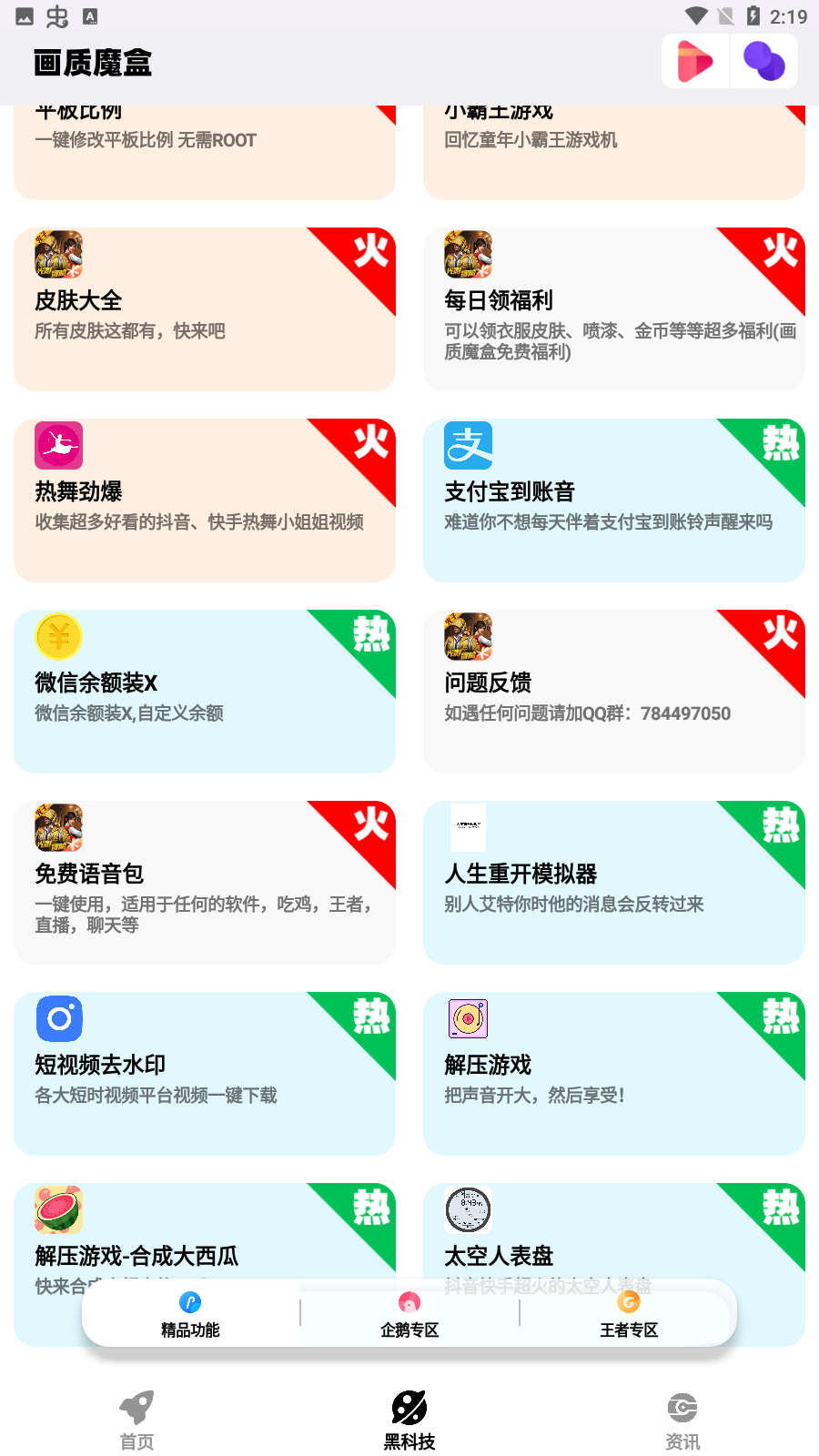Select the 精品功能 tab
The width and height of the screenshot is (819, 1456).
[x=190, y=1314]
